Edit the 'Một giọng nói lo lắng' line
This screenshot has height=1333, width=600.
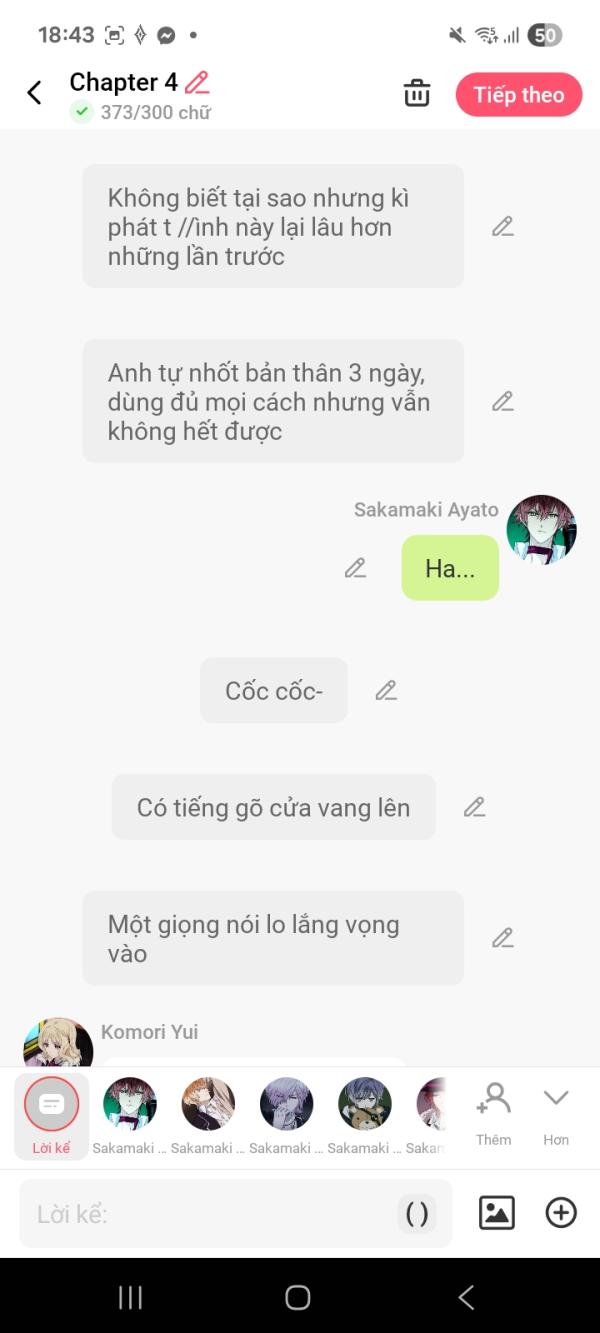click(x=502, y=938)
